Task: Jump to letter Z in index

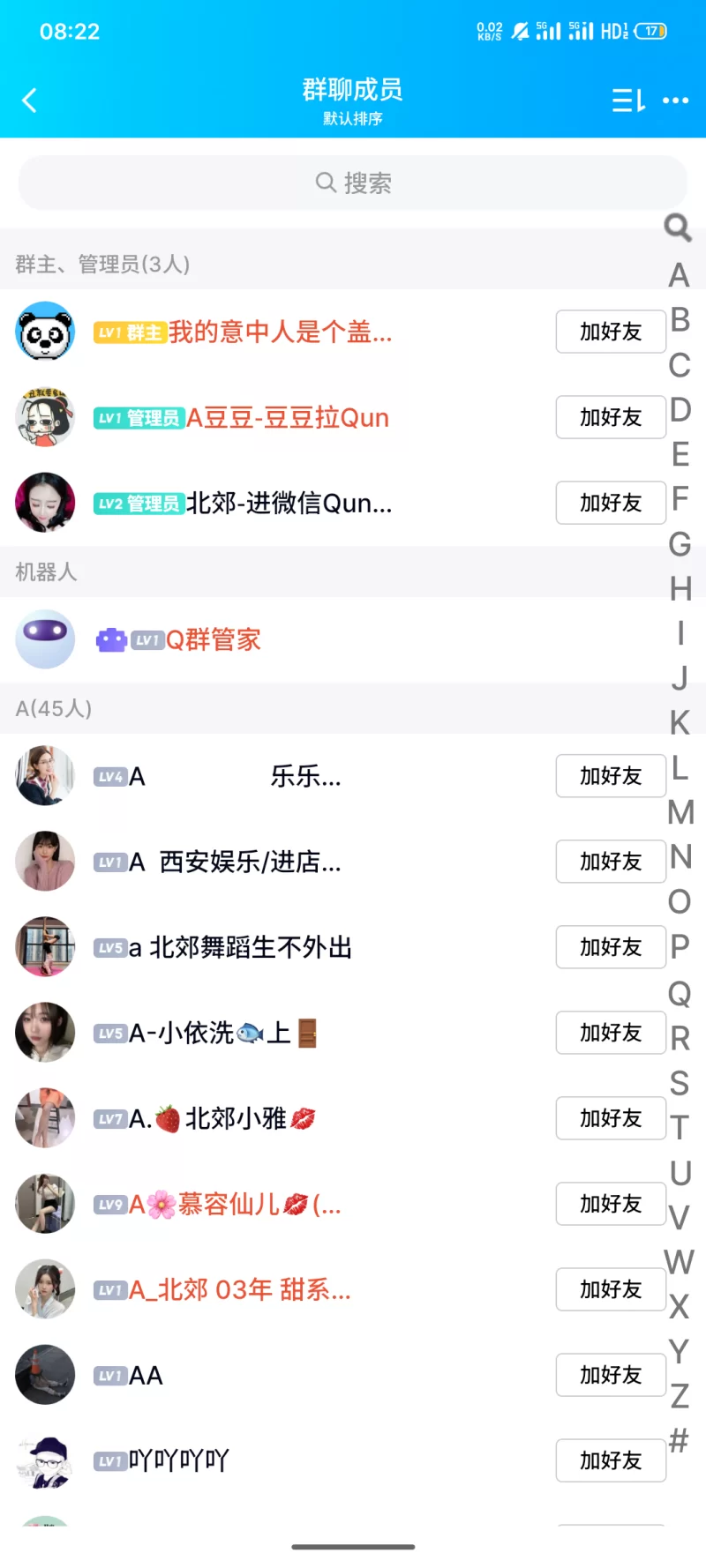Action: 679,1395
